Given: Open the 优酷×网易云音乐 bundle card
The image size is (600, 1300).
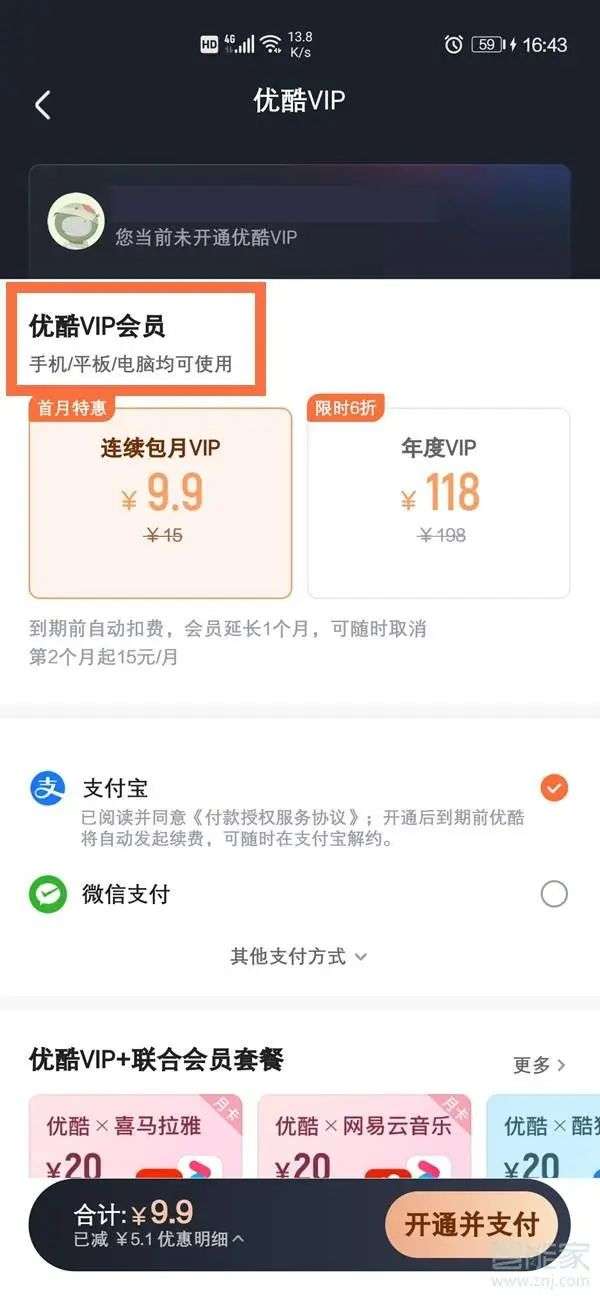Looking at the screenshot, I should click(x=364, y=1140).
